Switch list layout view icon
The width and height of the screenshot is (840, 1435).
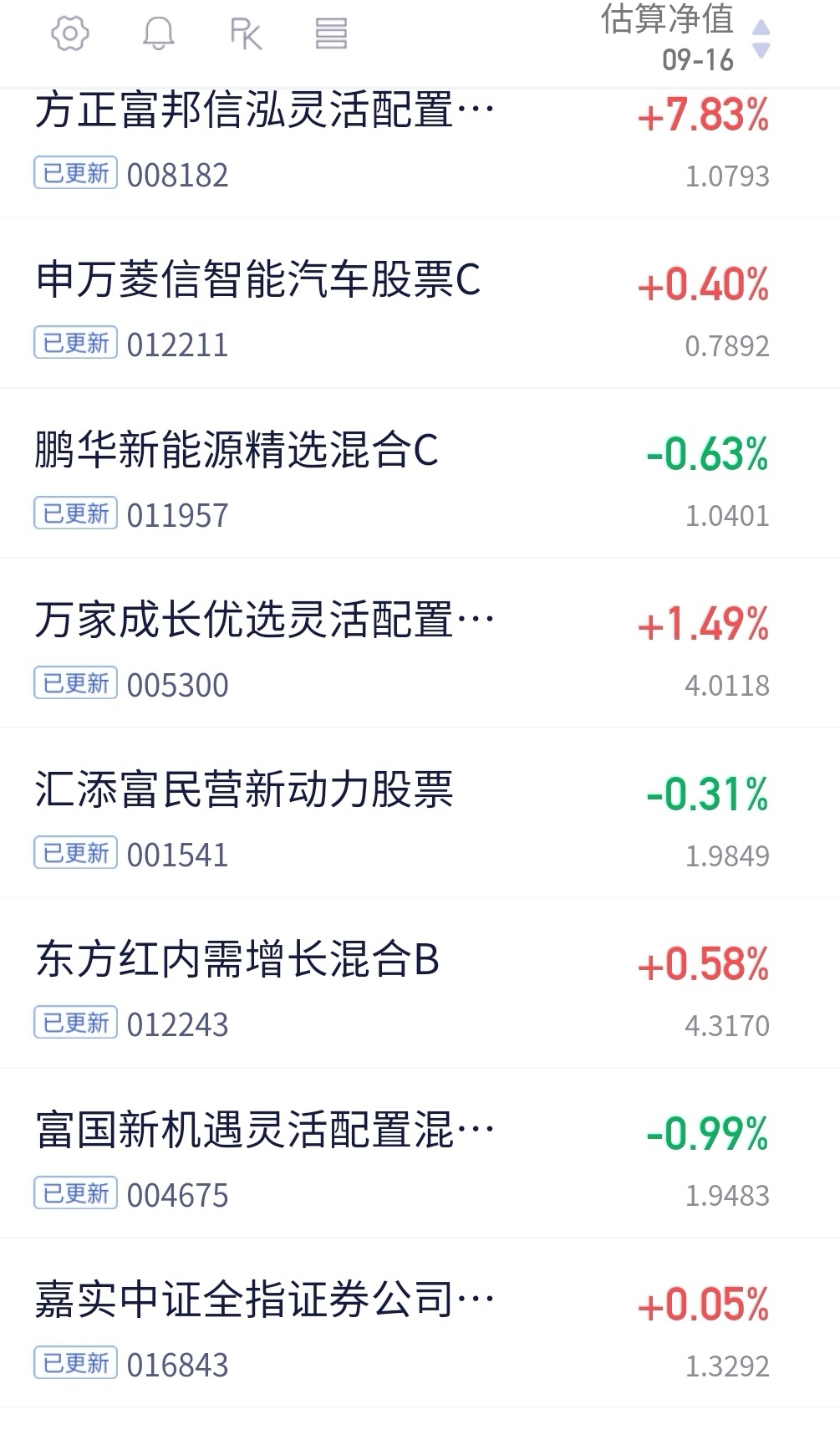(x=331, y=34)
